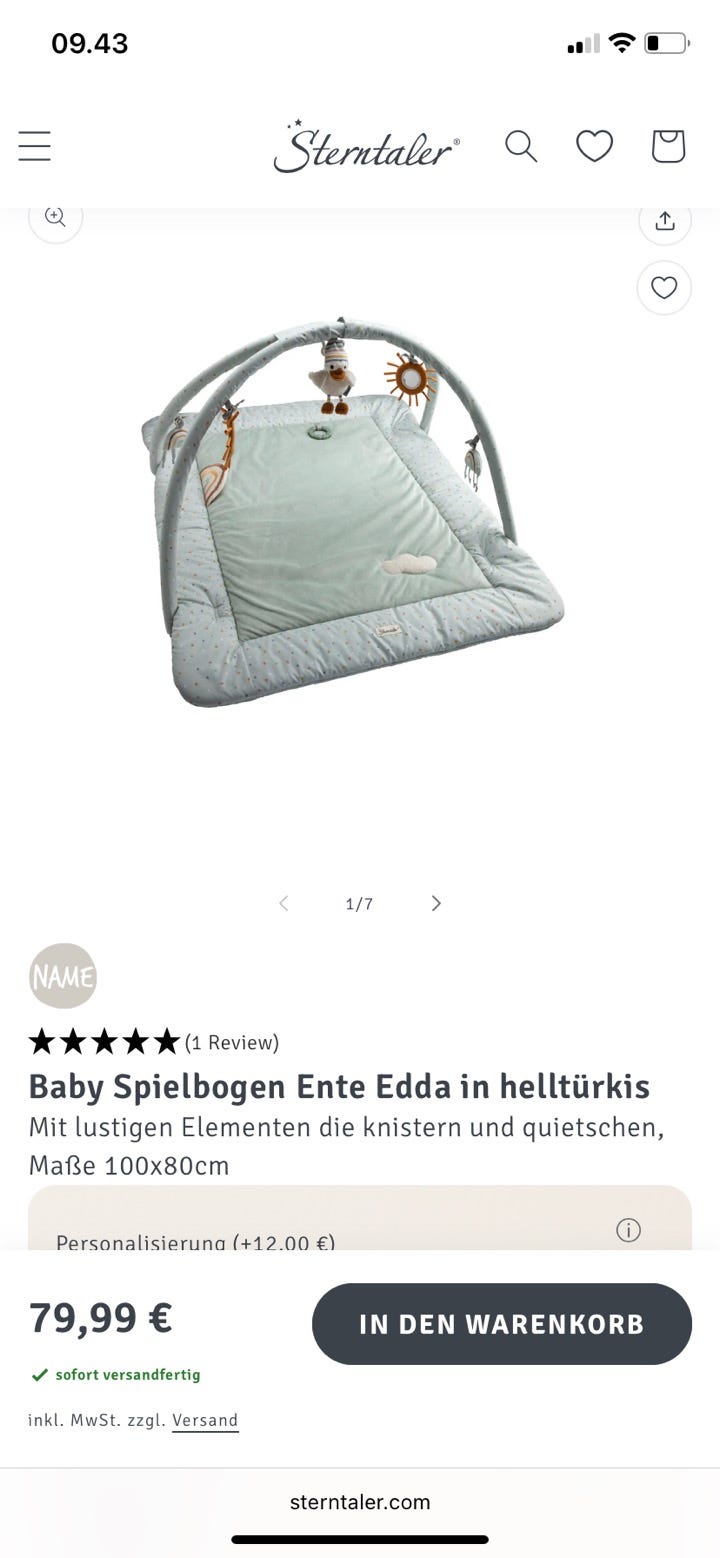Open the Versand shipping information link
Viewport: 720px width, 1558px height.
coord(205,1419)
